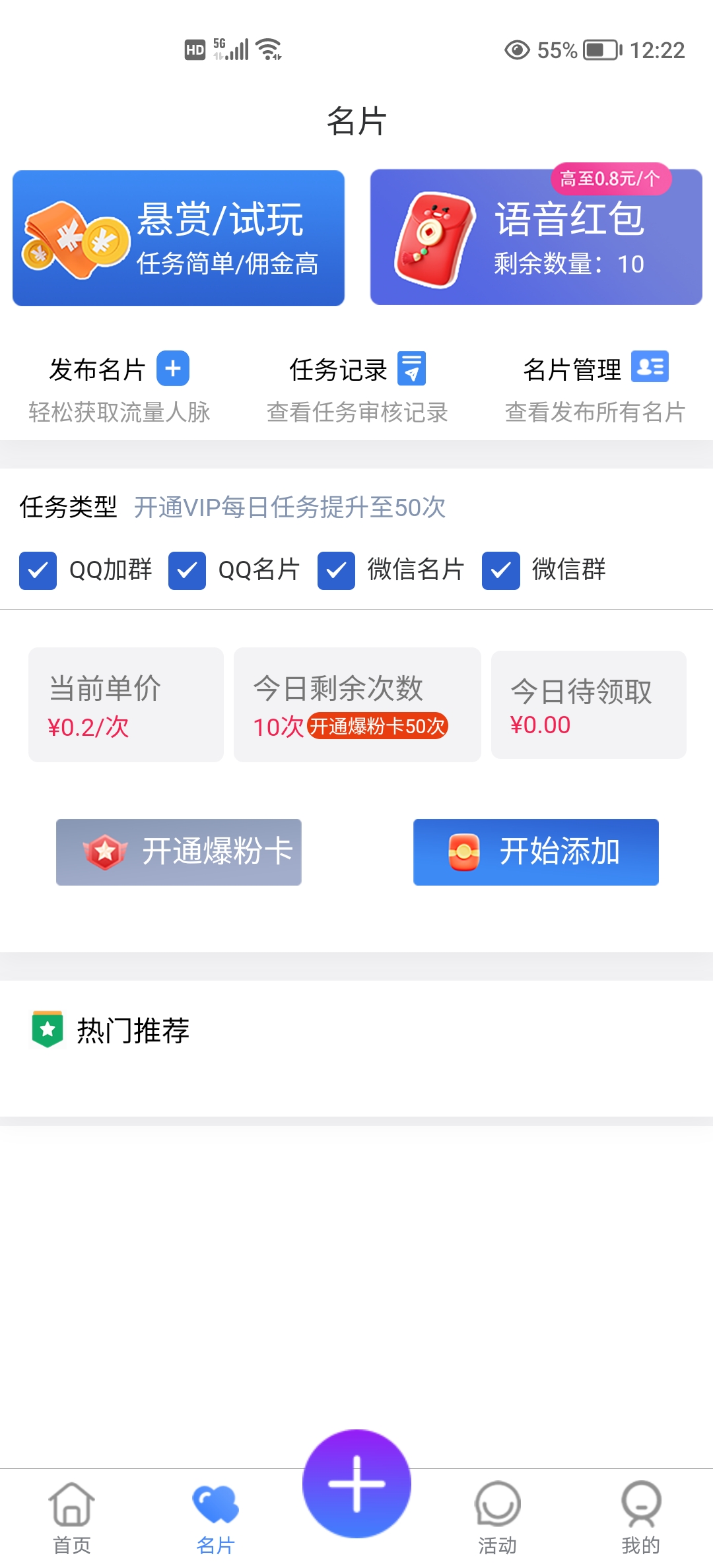The height and width of the screenshot is (1568, 713).
Task: Tap the red 开通爆粉卡50次 badge
Action: pyautogui.click(x=378, y=726)
